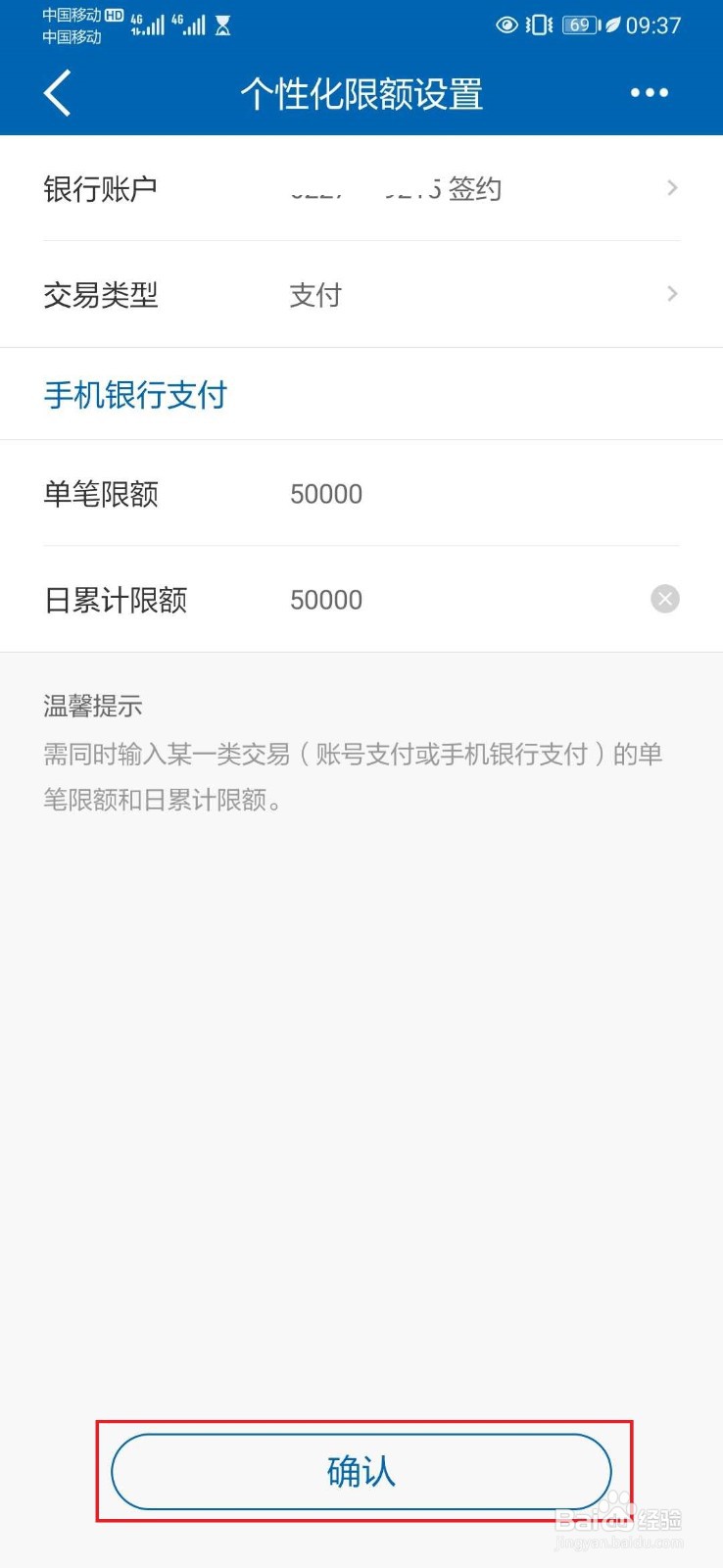The image size is (723, 1568).
Task: Clear the 日累计限额 value with the X icon
Action: click(x=665, y=599)
